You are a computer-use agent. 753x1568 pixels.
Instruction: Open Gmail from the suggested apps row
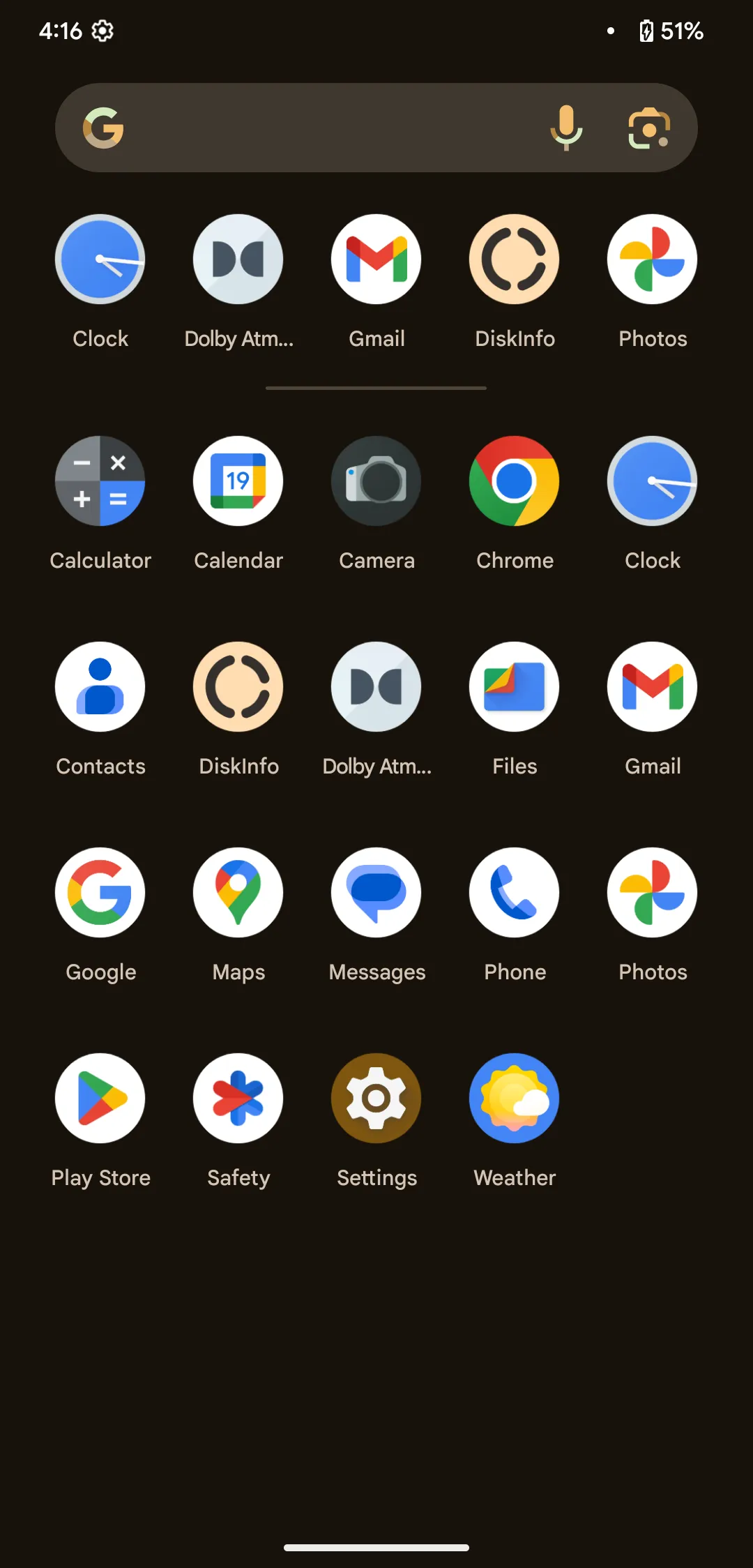pyautogui.click(x=376, y=259)
